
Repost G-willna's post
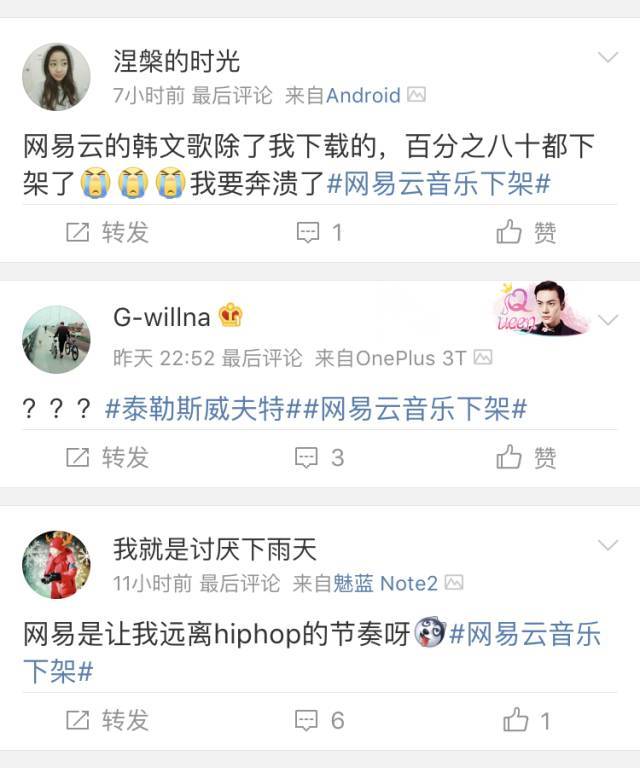pos(107,458)
